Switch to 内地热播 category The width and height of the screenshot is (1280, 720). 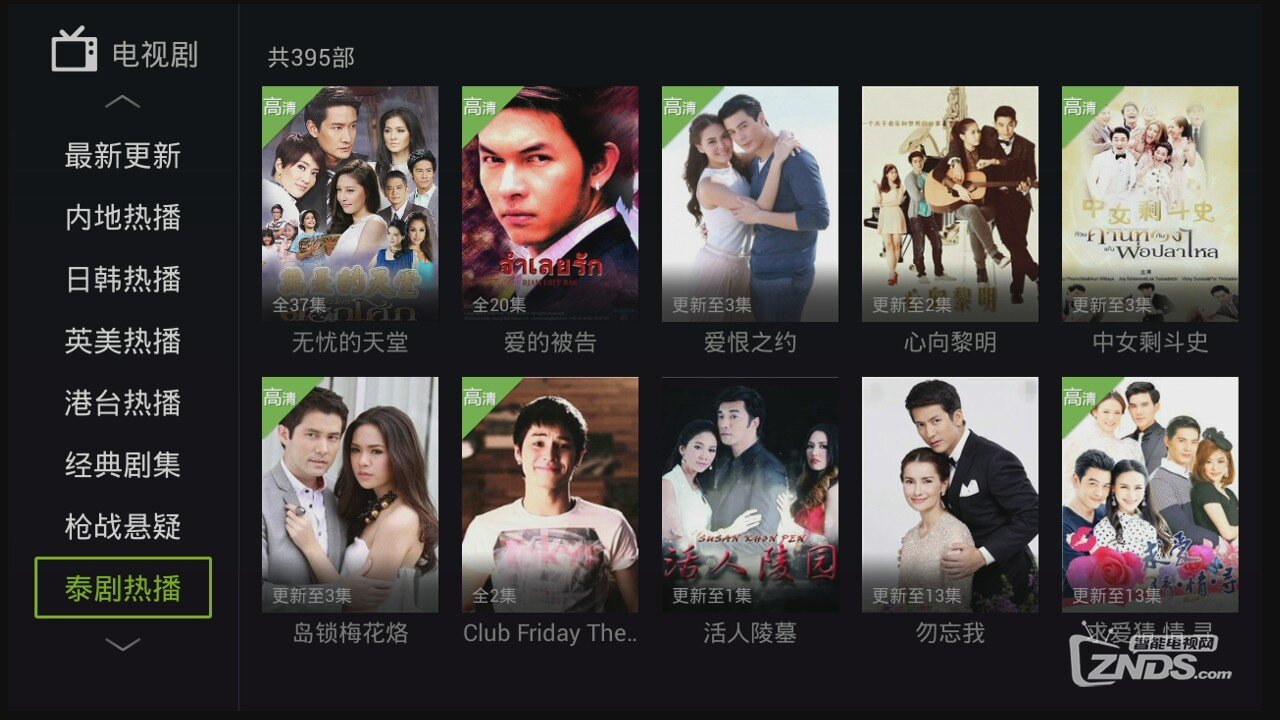pos(123,218)
